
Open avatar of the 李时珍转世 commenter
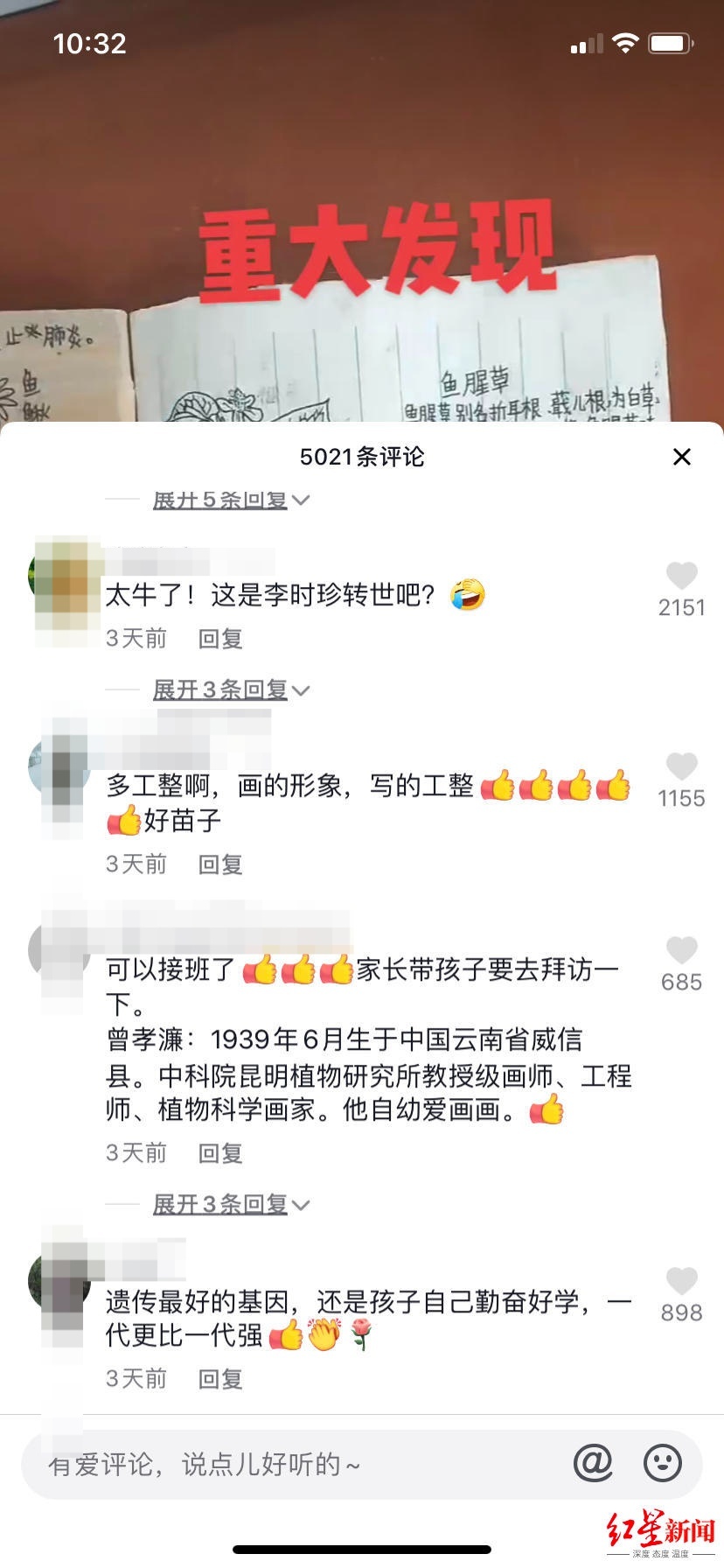tap(61, 577)
